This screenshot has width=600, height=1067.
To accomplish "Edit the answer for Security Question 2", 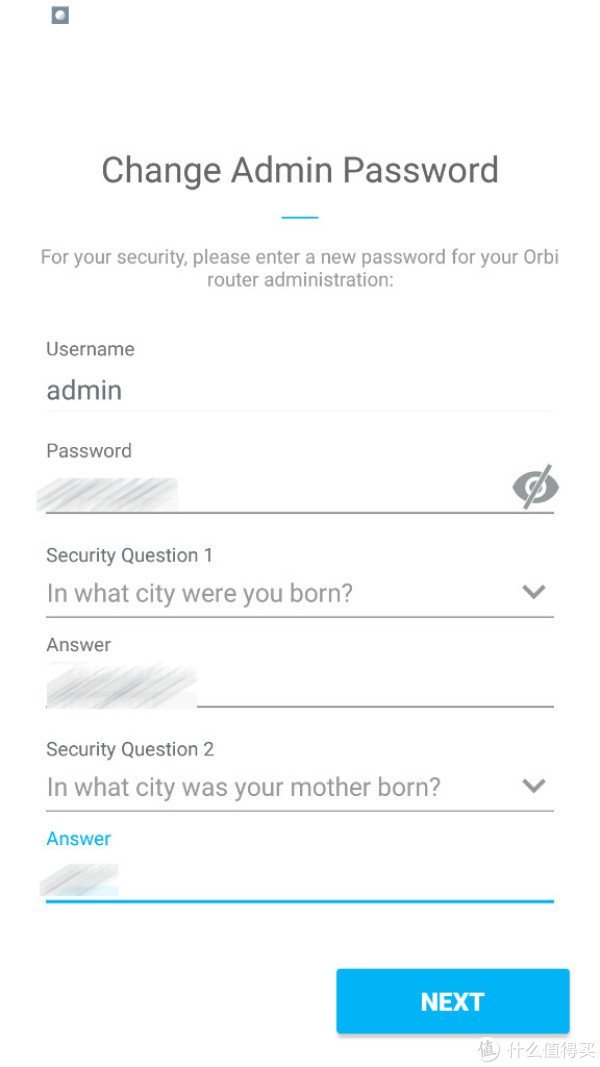I will (x=299, y=880).
